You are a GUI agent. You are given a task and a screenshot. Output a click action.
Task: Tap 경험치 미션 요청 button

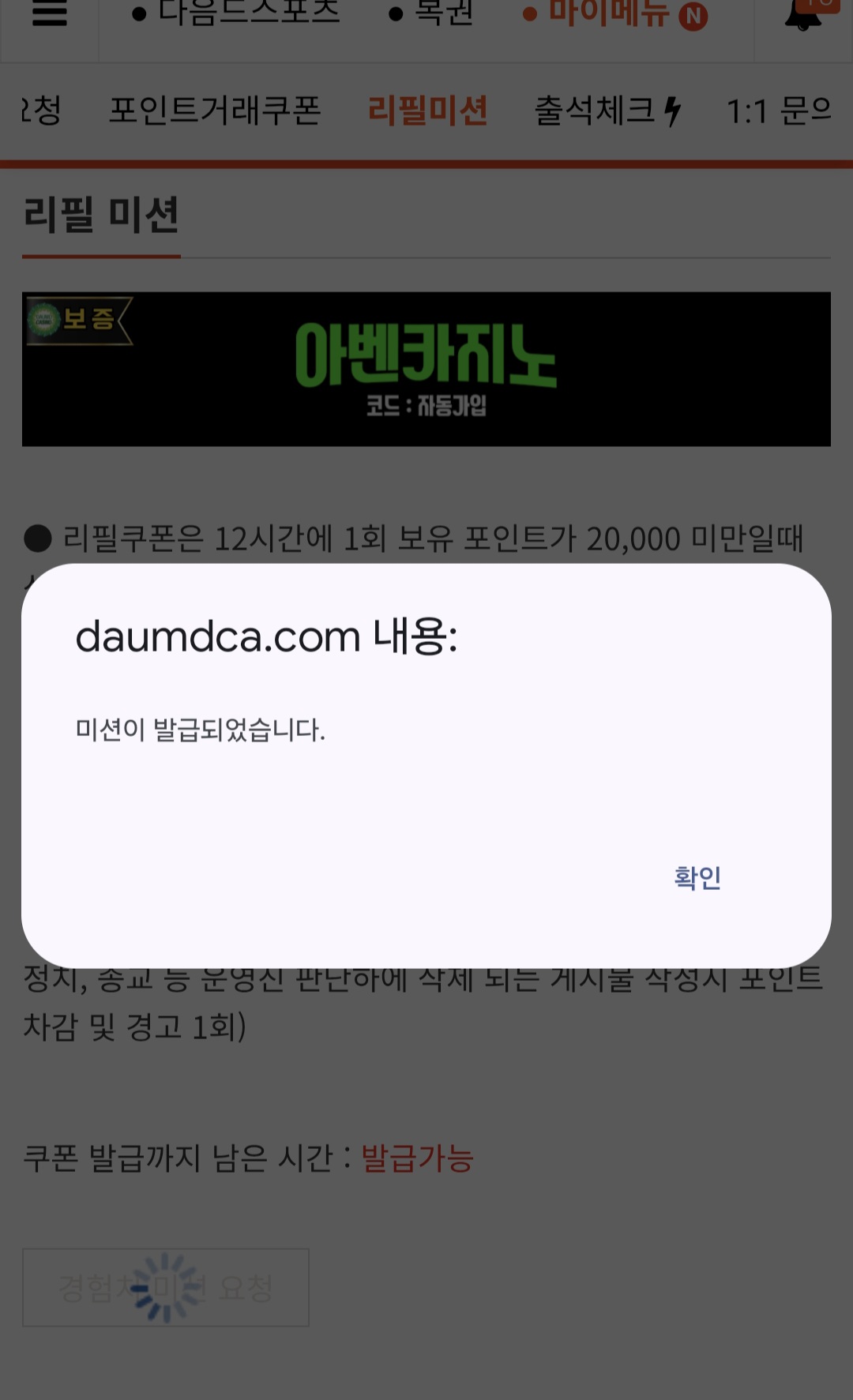coord(166,1287)
